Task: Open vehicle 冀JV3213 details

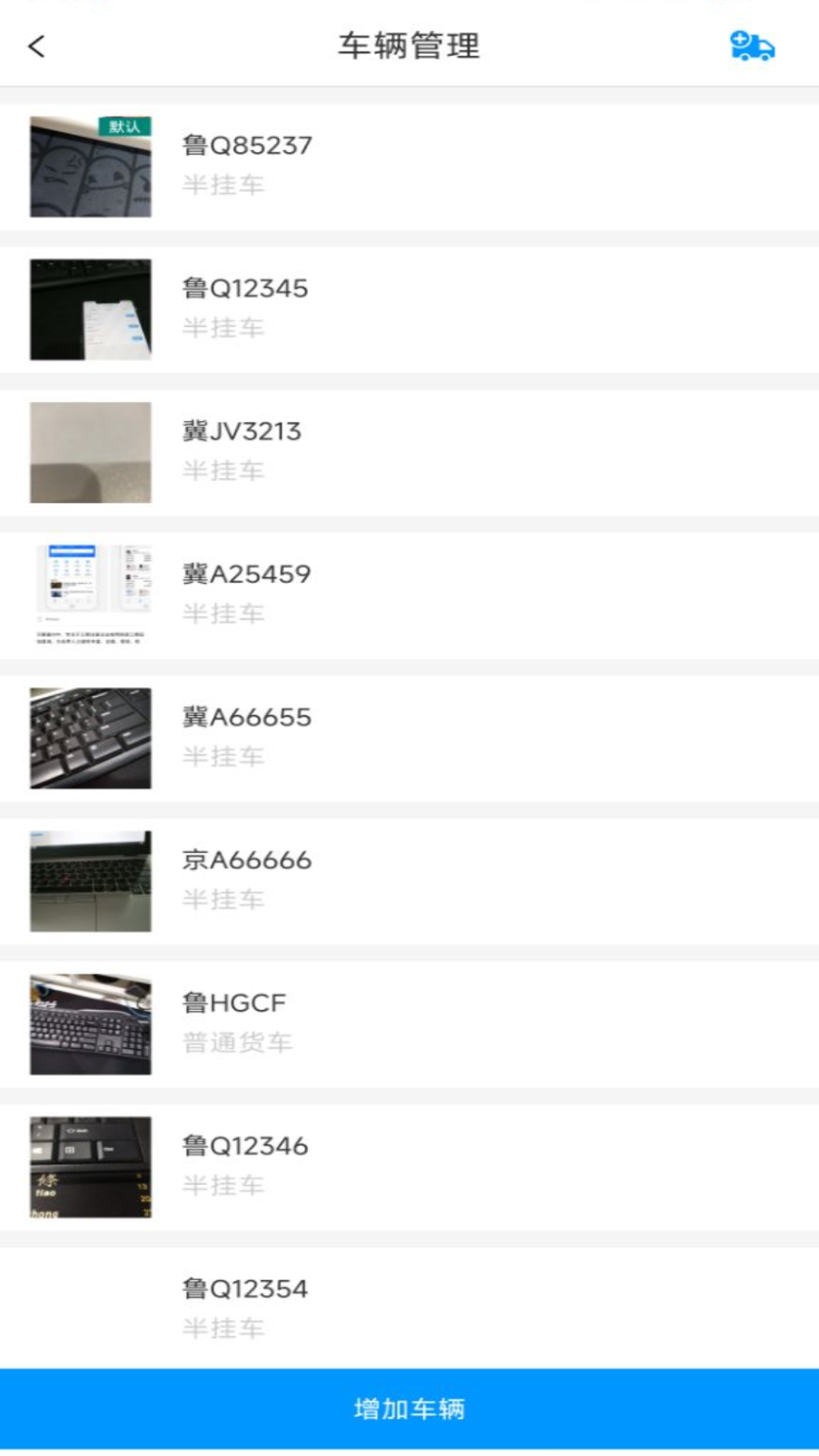Action: coord(409,452)
